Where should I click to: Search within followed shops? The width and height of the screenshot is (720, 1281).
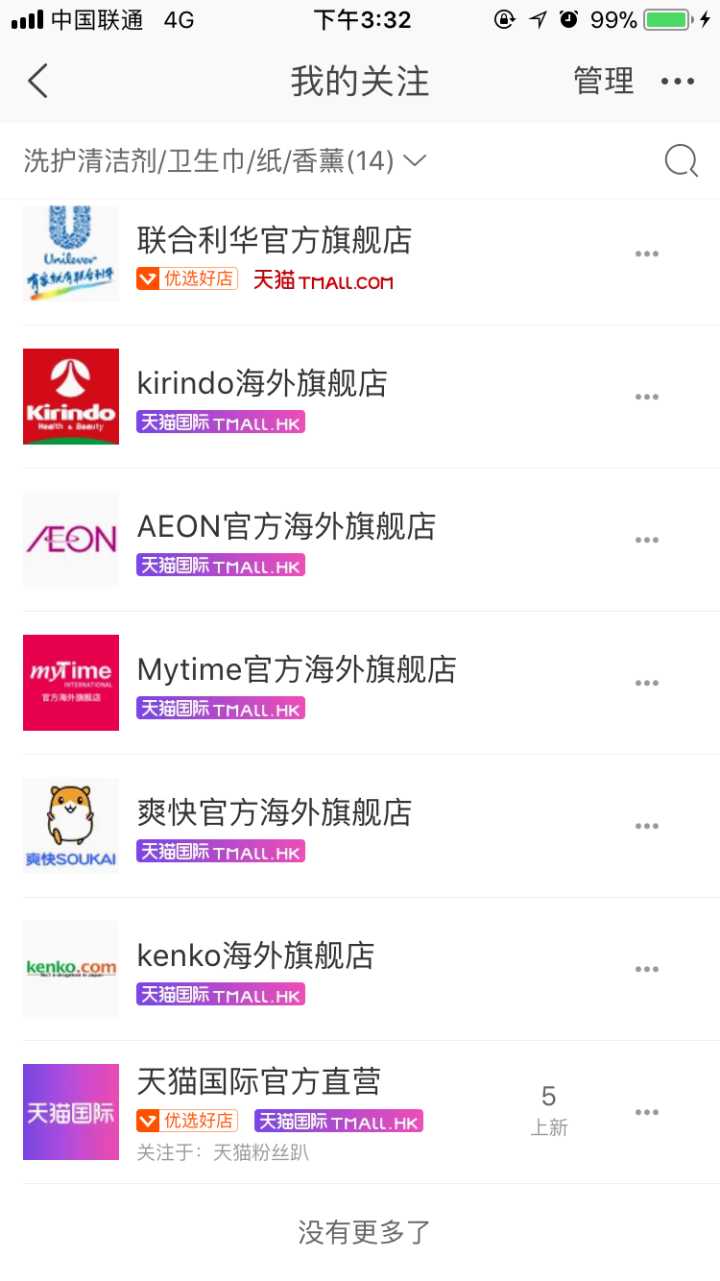pyautogui.click(x=681, y=161)
